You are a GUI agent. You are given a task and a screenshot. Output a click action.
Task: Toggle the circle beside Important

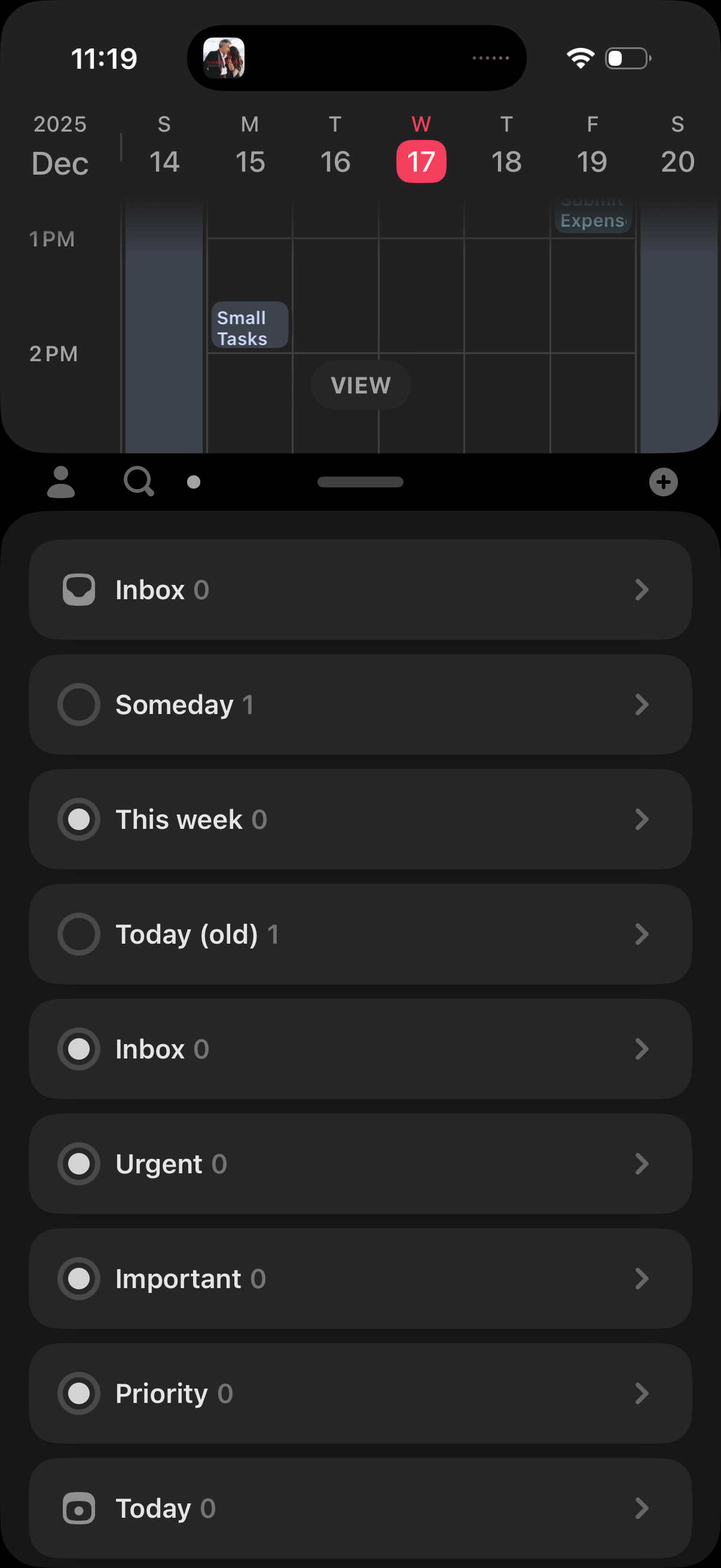[x=78, y=1279]
